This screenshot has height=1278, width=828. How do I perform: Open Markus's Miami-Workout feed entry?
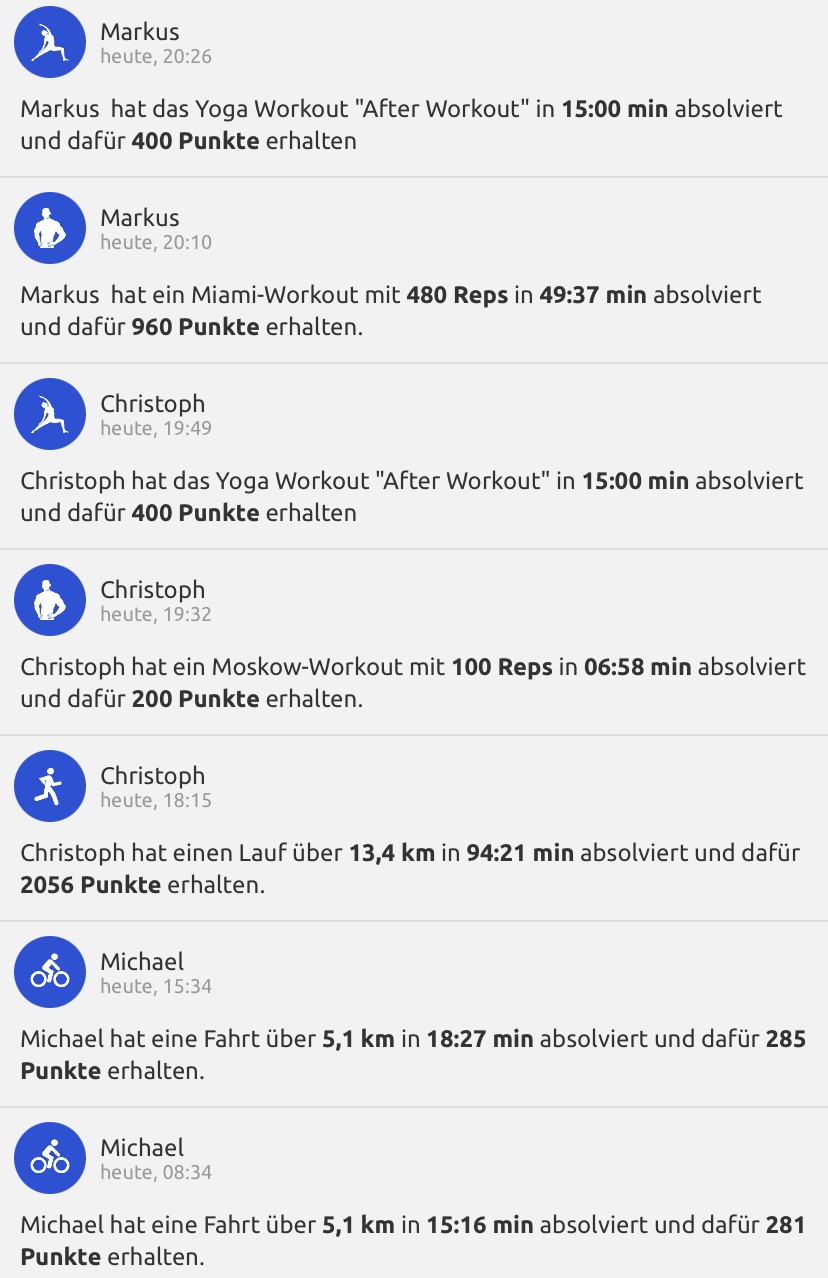[x=414, y=270]
